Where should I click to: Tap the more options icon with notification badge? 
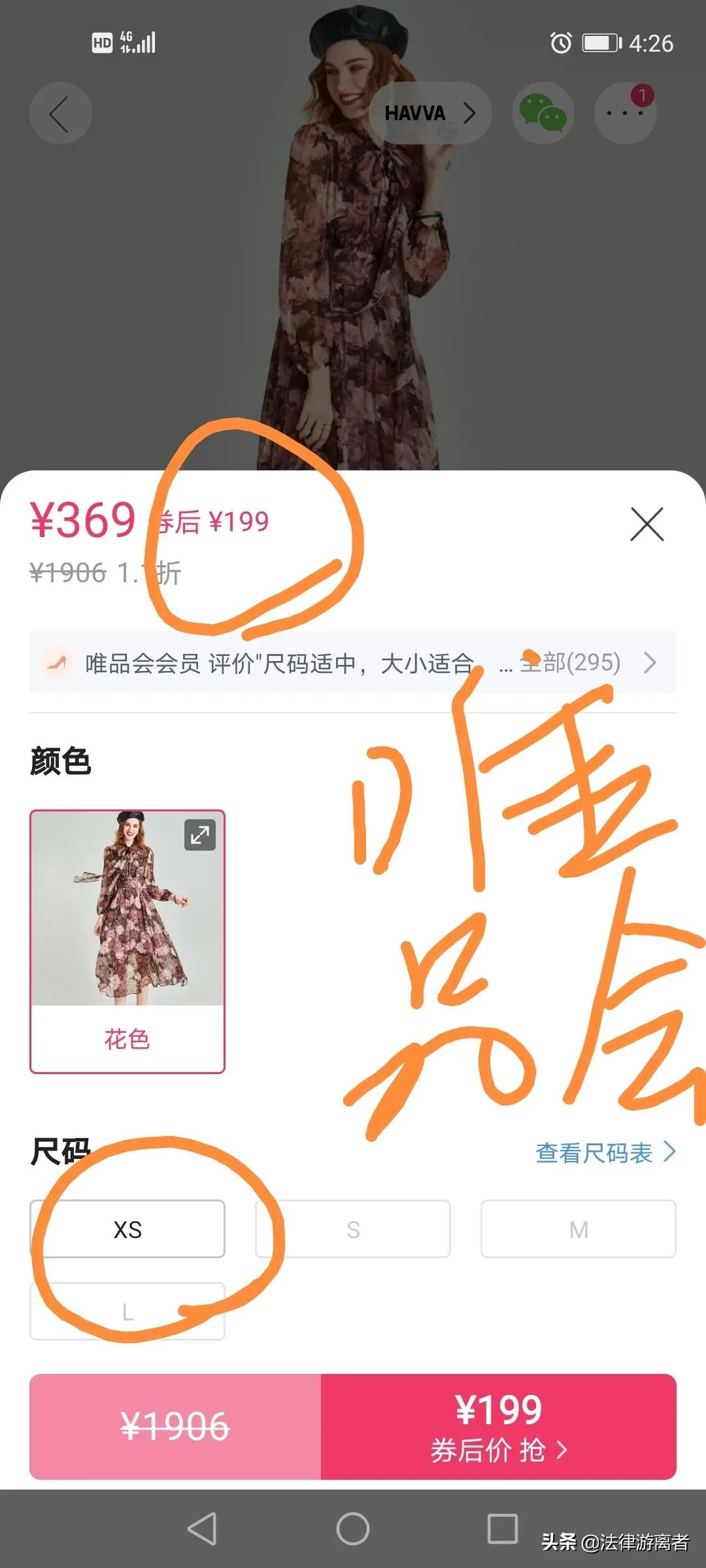(x=624, y=112)
